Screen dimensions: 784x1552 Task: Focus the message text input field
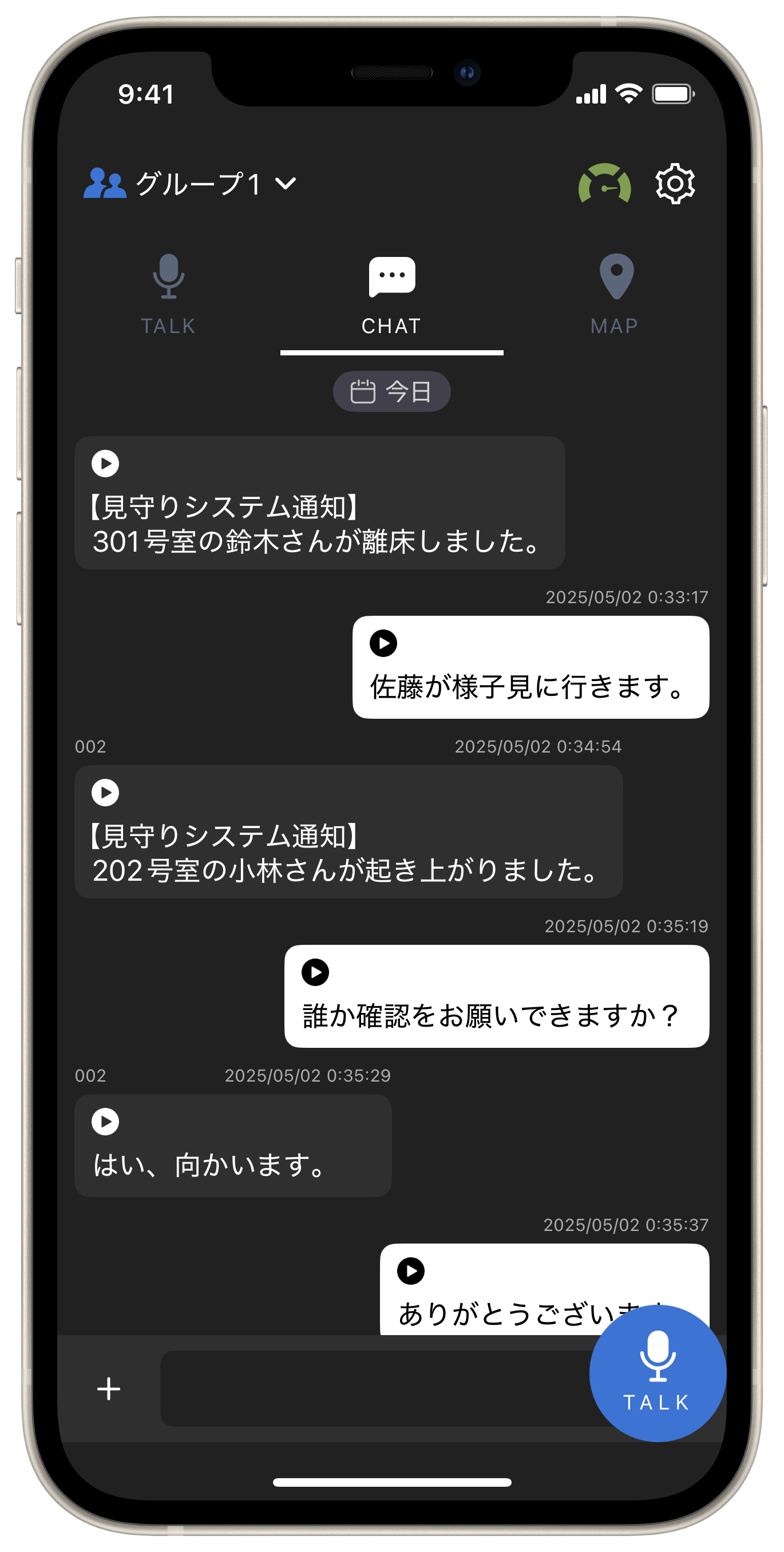tap(374, 1389)
